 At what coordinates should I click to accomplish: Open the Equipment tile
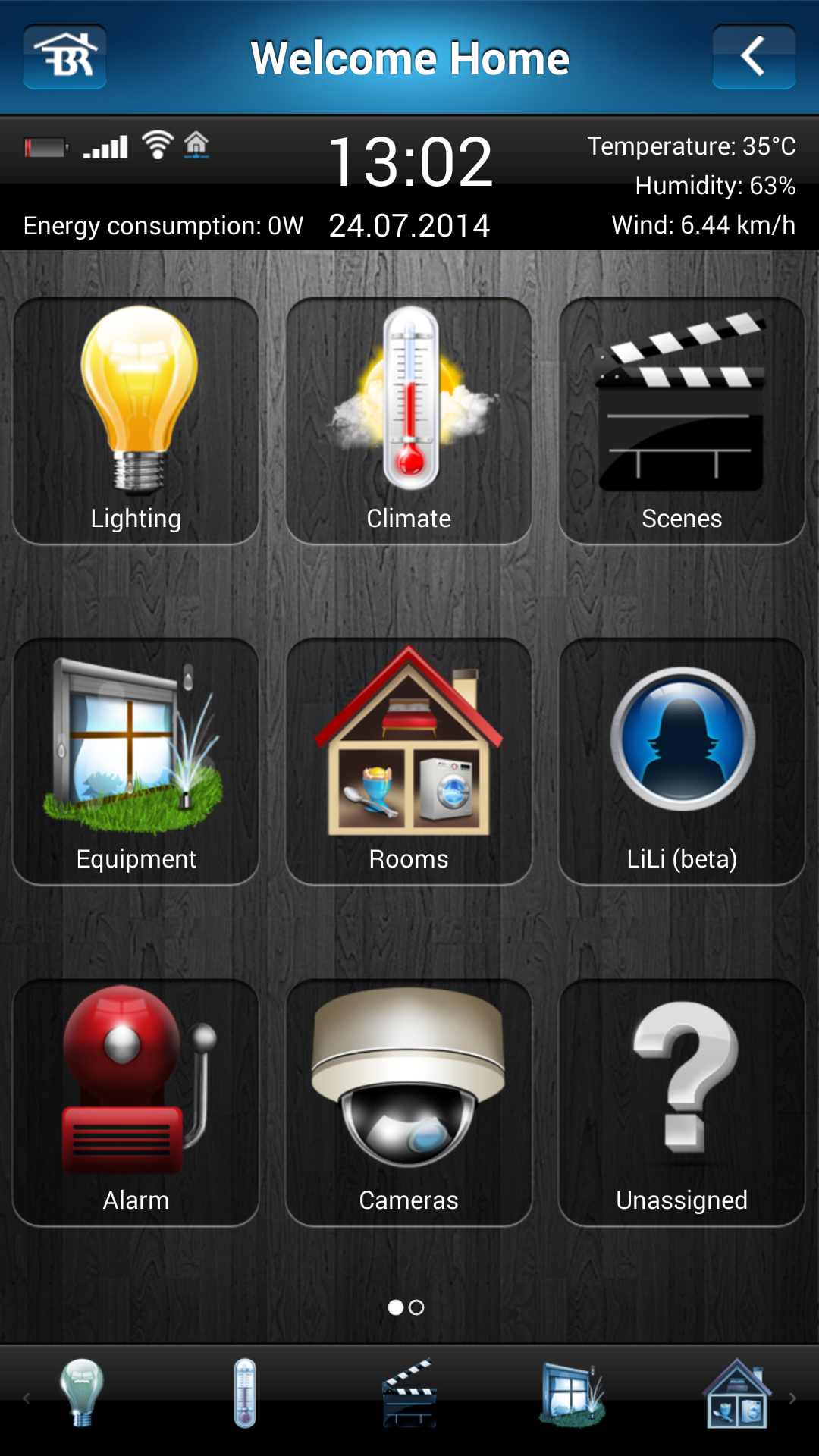136,761
